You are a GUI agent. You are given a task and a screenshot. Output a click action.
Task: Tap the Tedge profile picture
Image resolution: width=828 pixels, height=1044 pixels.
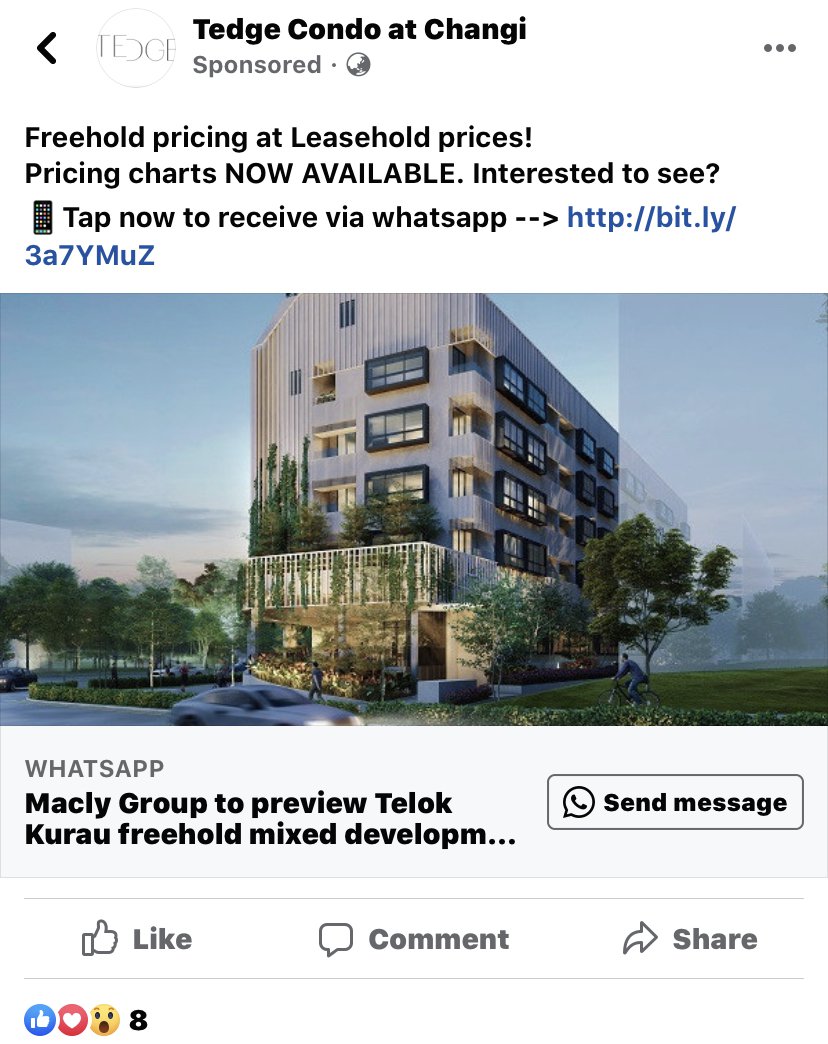[136, 48]
